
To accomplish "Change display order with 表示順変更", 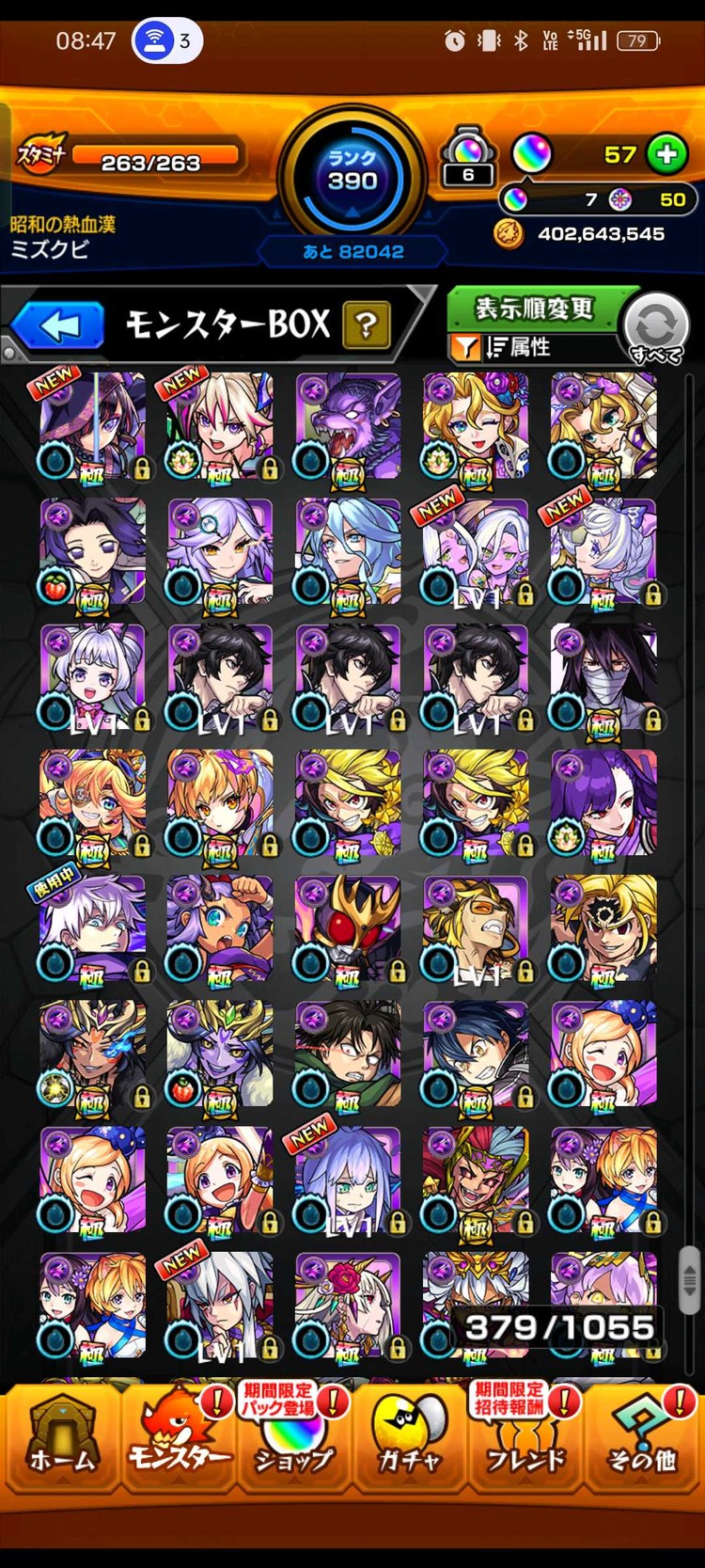I will tap(533, 309).
